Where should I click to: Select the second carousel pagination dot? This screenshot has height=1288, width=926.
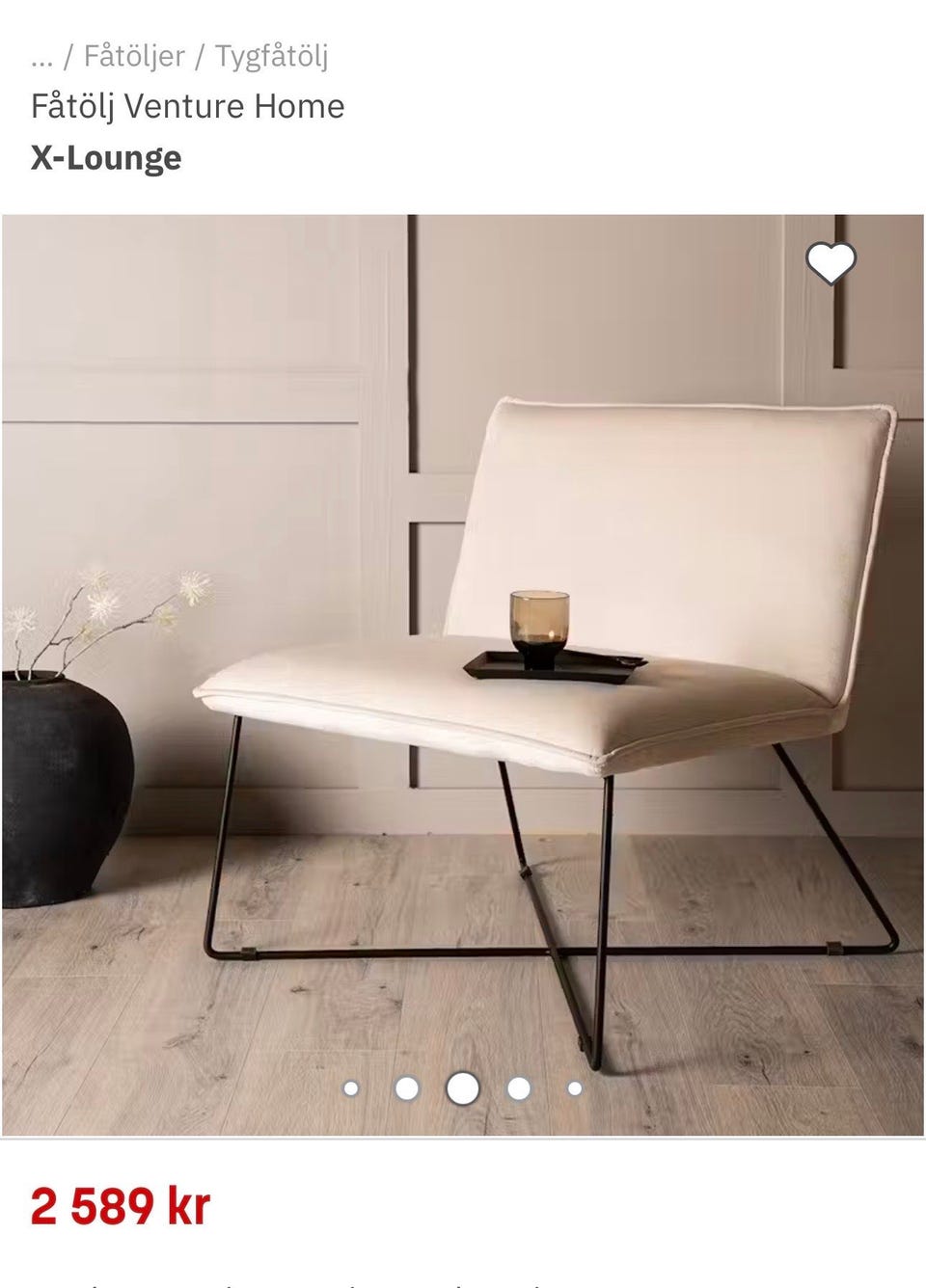click(406, 1087)
